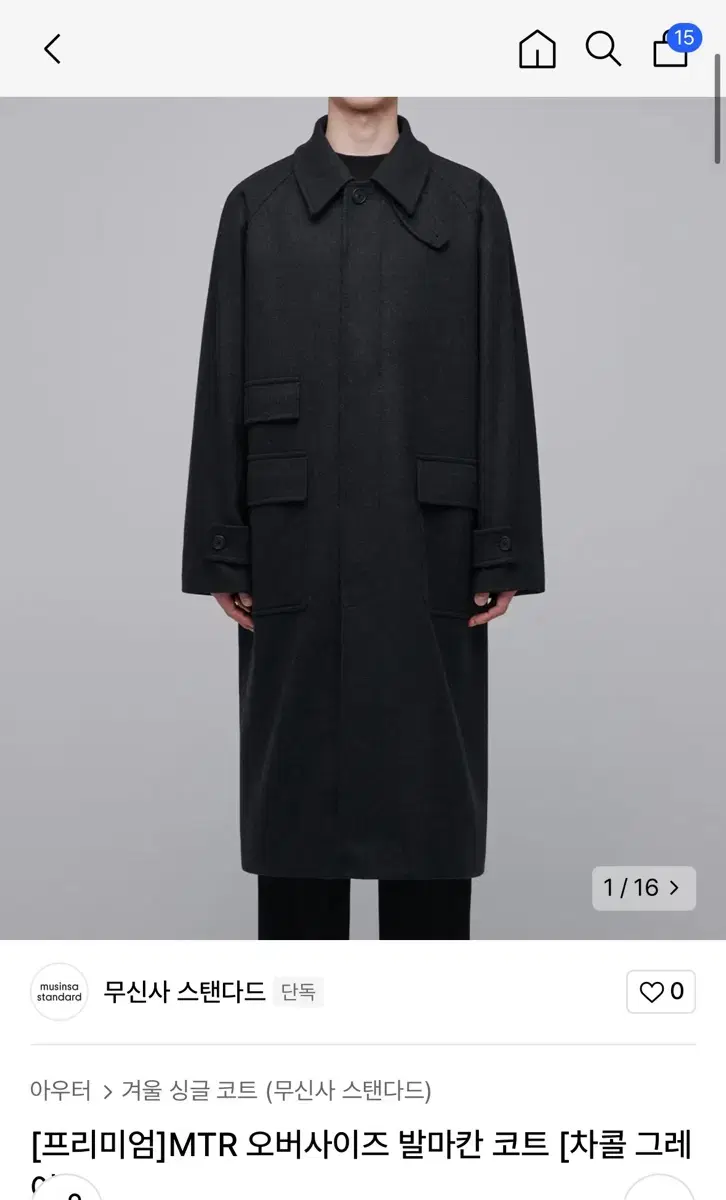
Task: Open the product photo of the coat
Action: click(x=363, y=518)
